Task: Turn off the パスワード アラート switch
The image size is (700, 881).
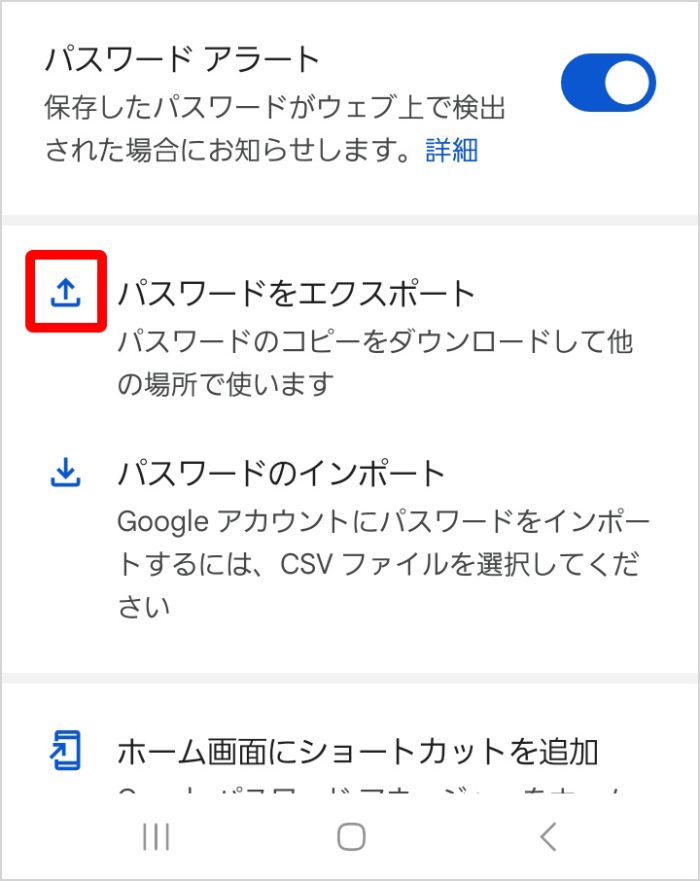Action: click(608, 83)
